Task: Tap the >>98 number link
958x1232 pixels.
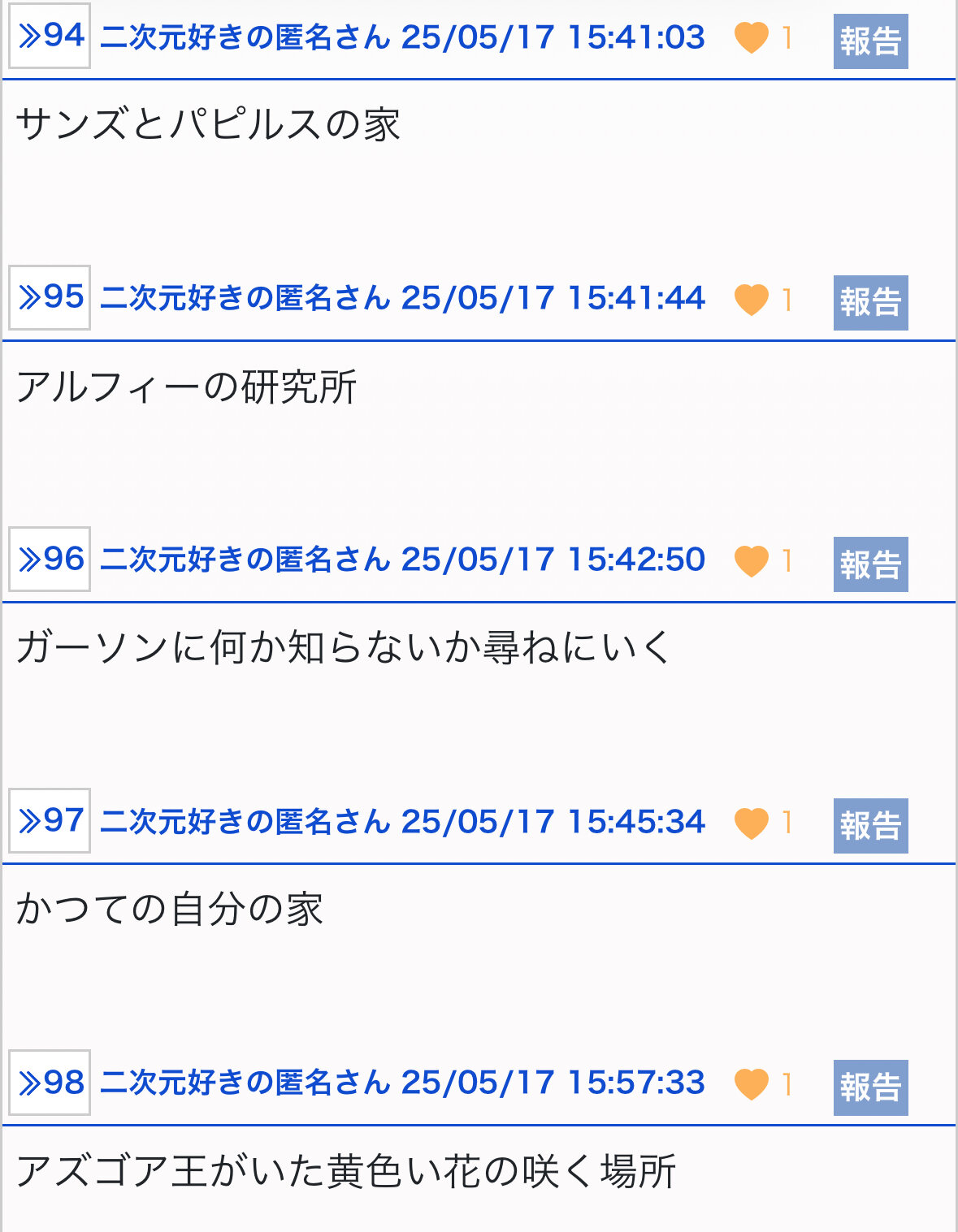Action: (50, 1083)
